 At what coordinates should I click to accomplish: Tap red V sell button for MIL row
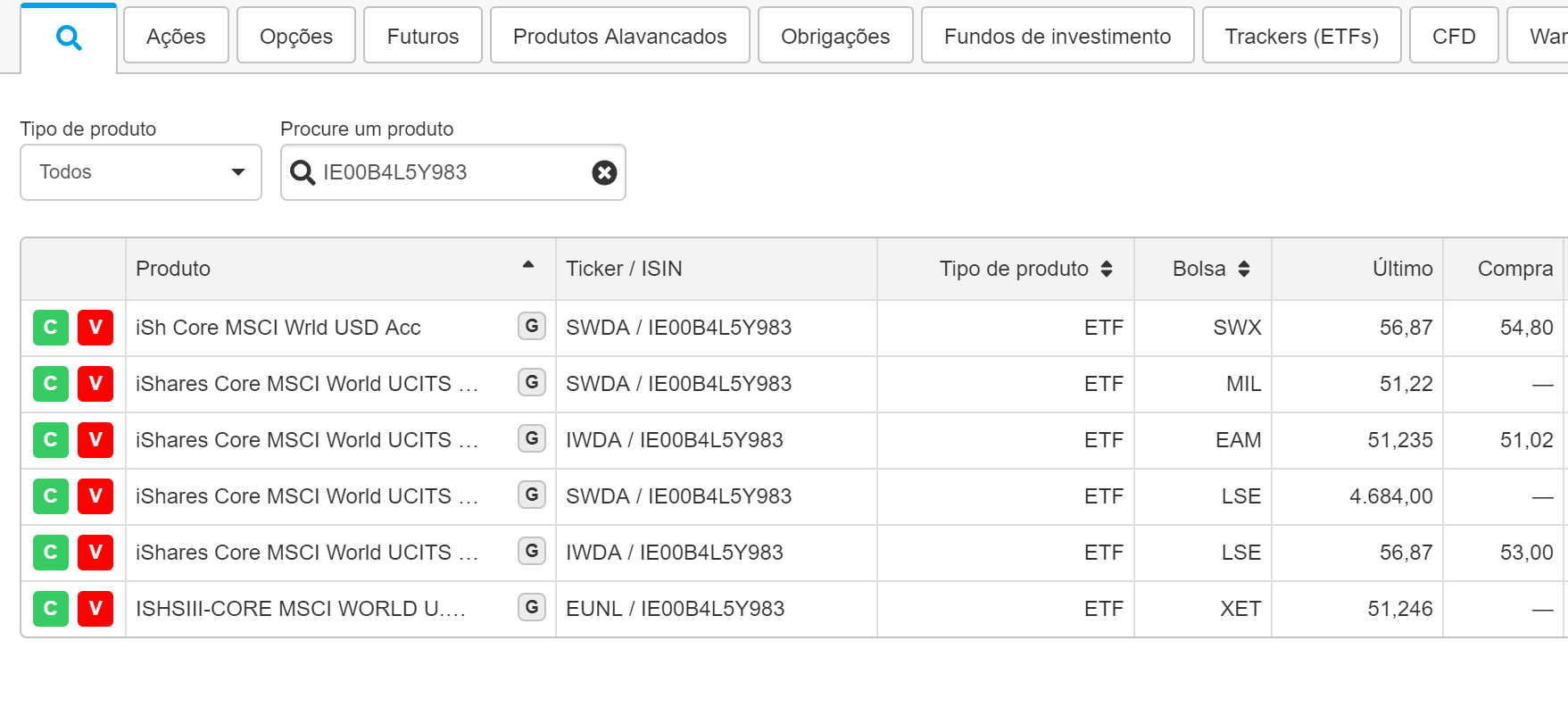pos(95,384)
